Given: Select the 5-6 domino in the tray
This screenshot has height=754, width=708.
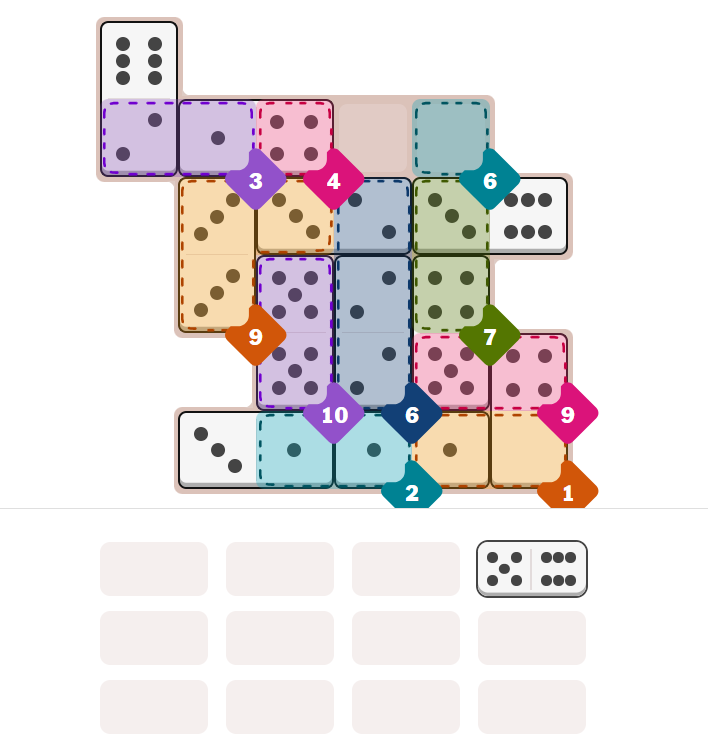Looking at the screenshot, I should (531, 568).
